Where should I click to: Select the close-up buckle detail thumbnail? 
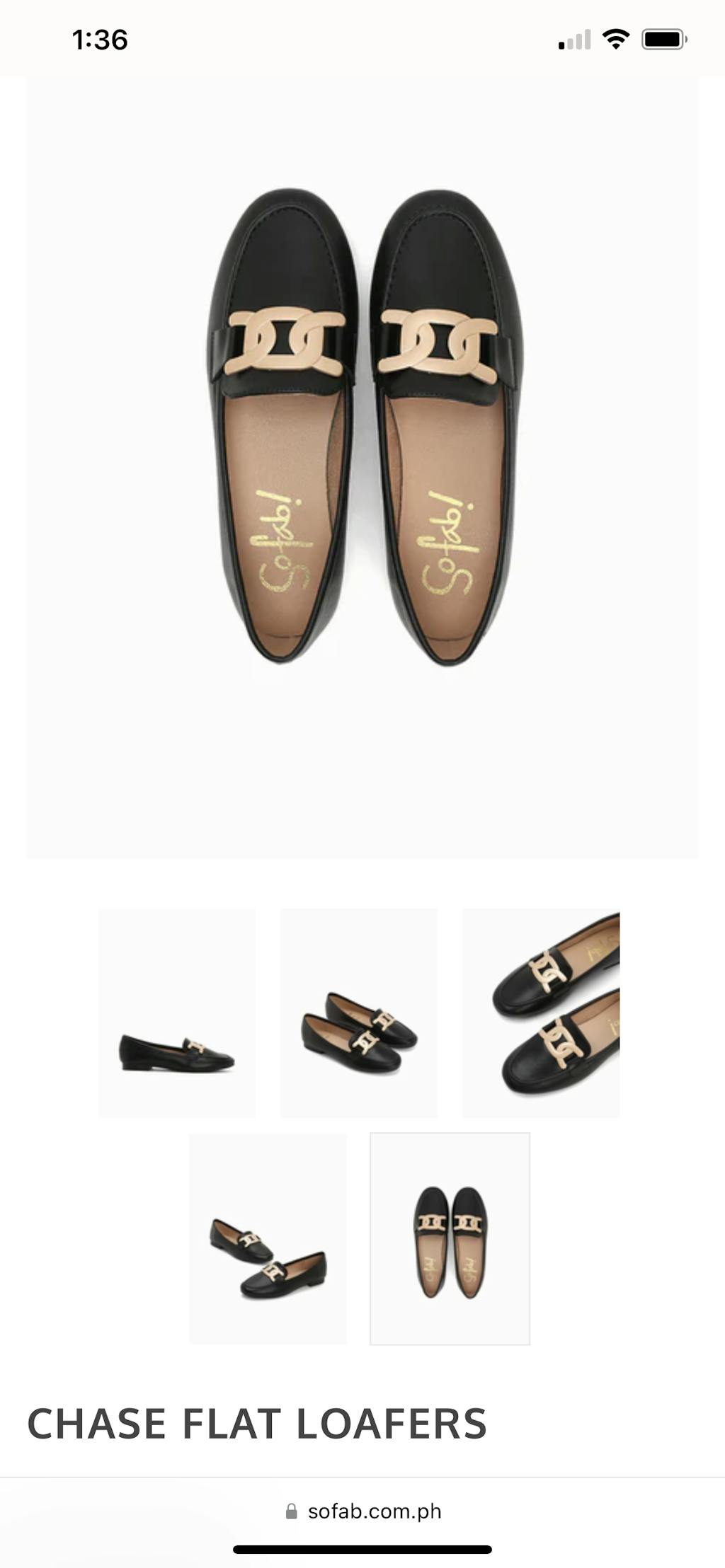[x=541, y=1013]
